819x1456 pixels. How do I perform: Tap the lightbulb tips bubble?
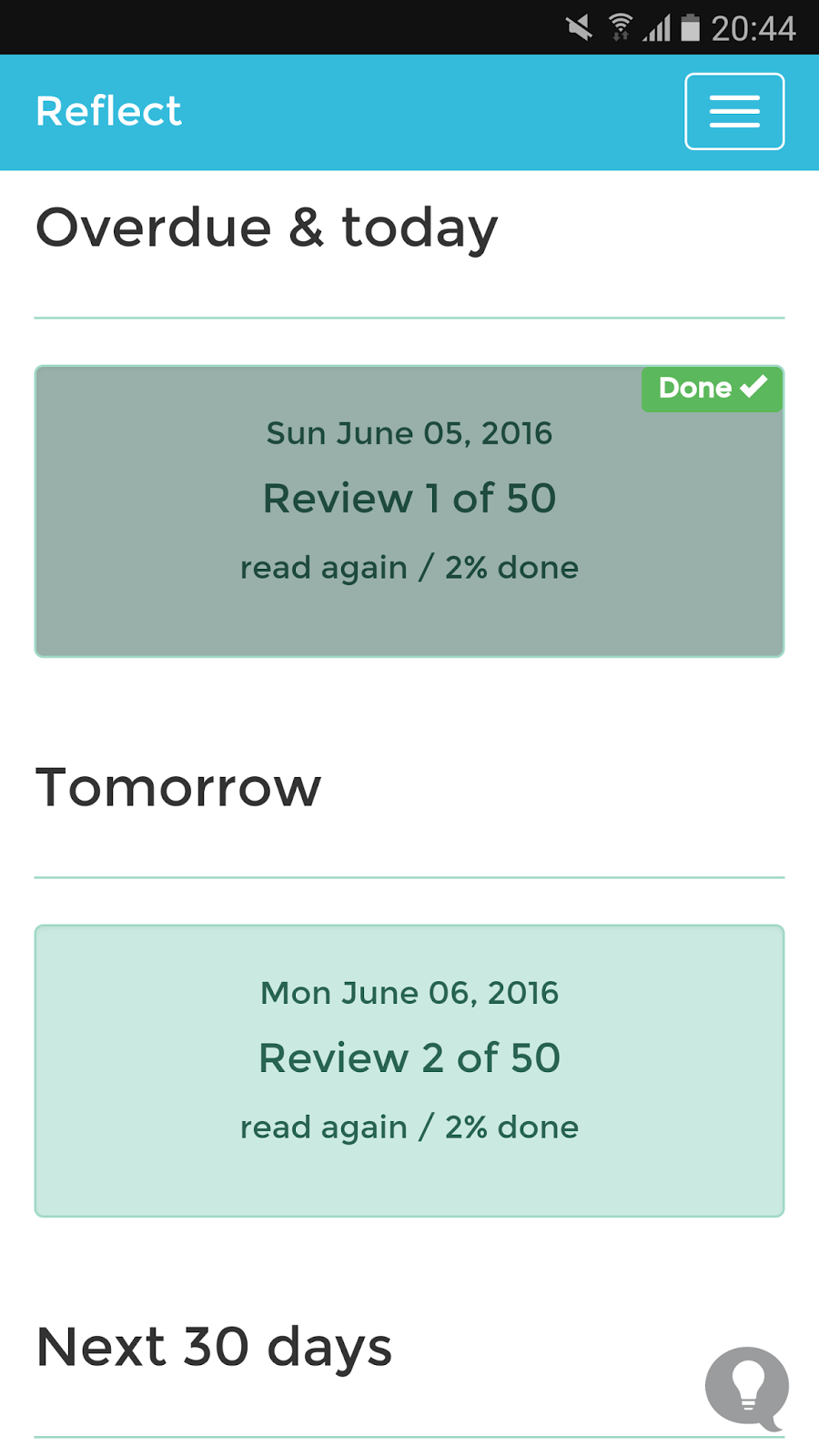click(746, 1386)
